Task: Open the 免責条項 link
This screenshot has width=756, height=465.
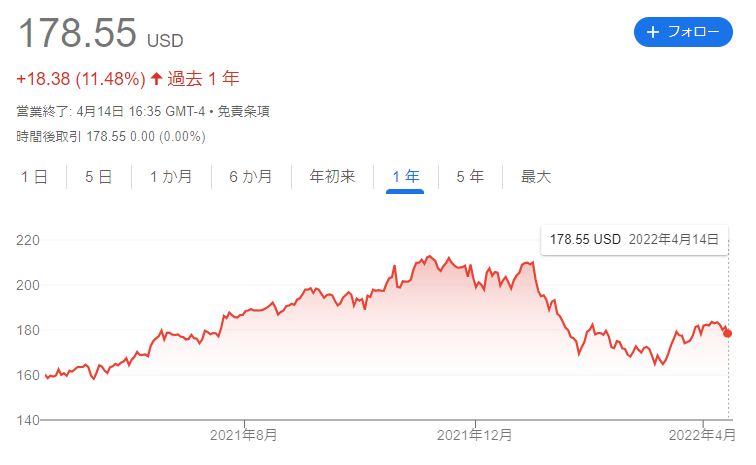Action: [245, 112]
